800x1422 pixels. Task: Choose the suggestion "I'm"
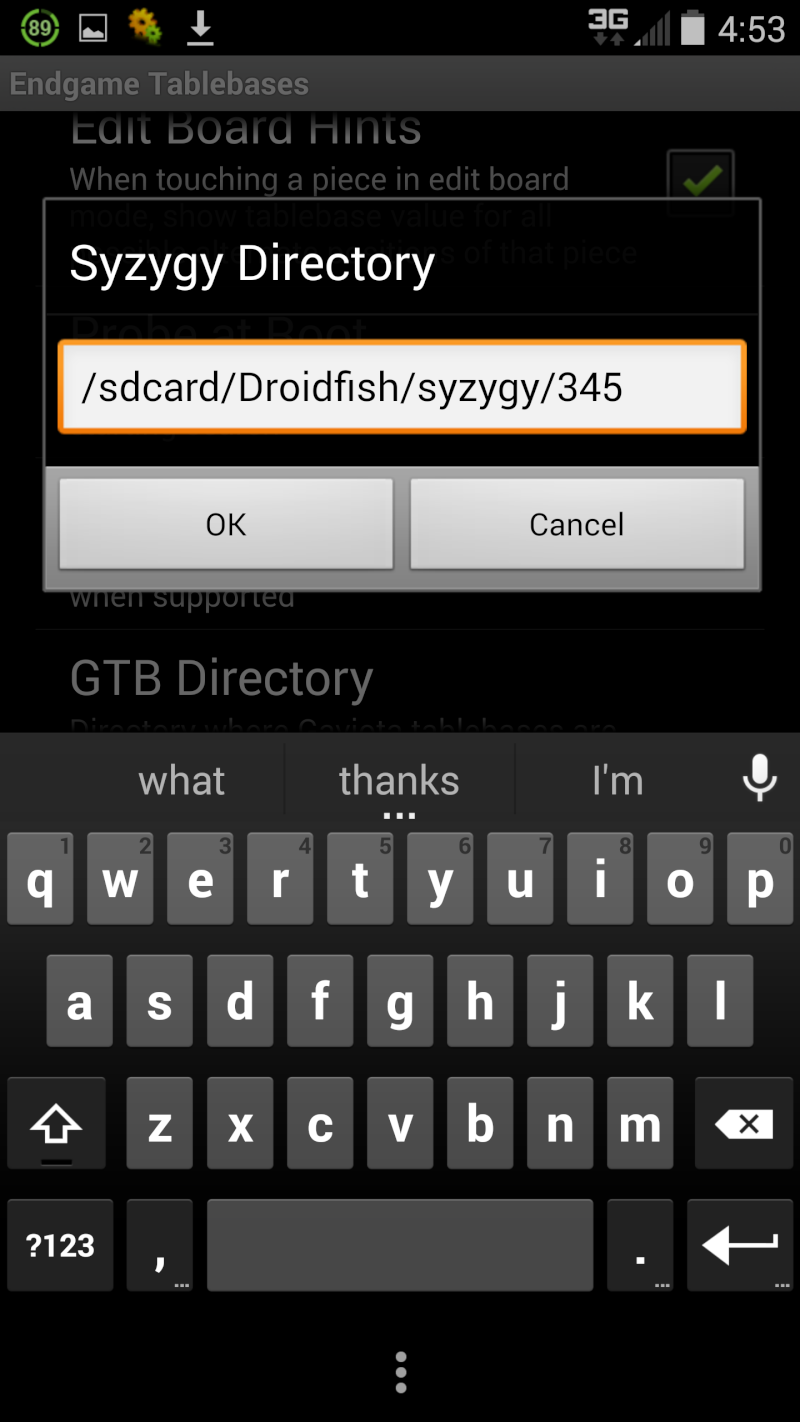tap(617, 780)
